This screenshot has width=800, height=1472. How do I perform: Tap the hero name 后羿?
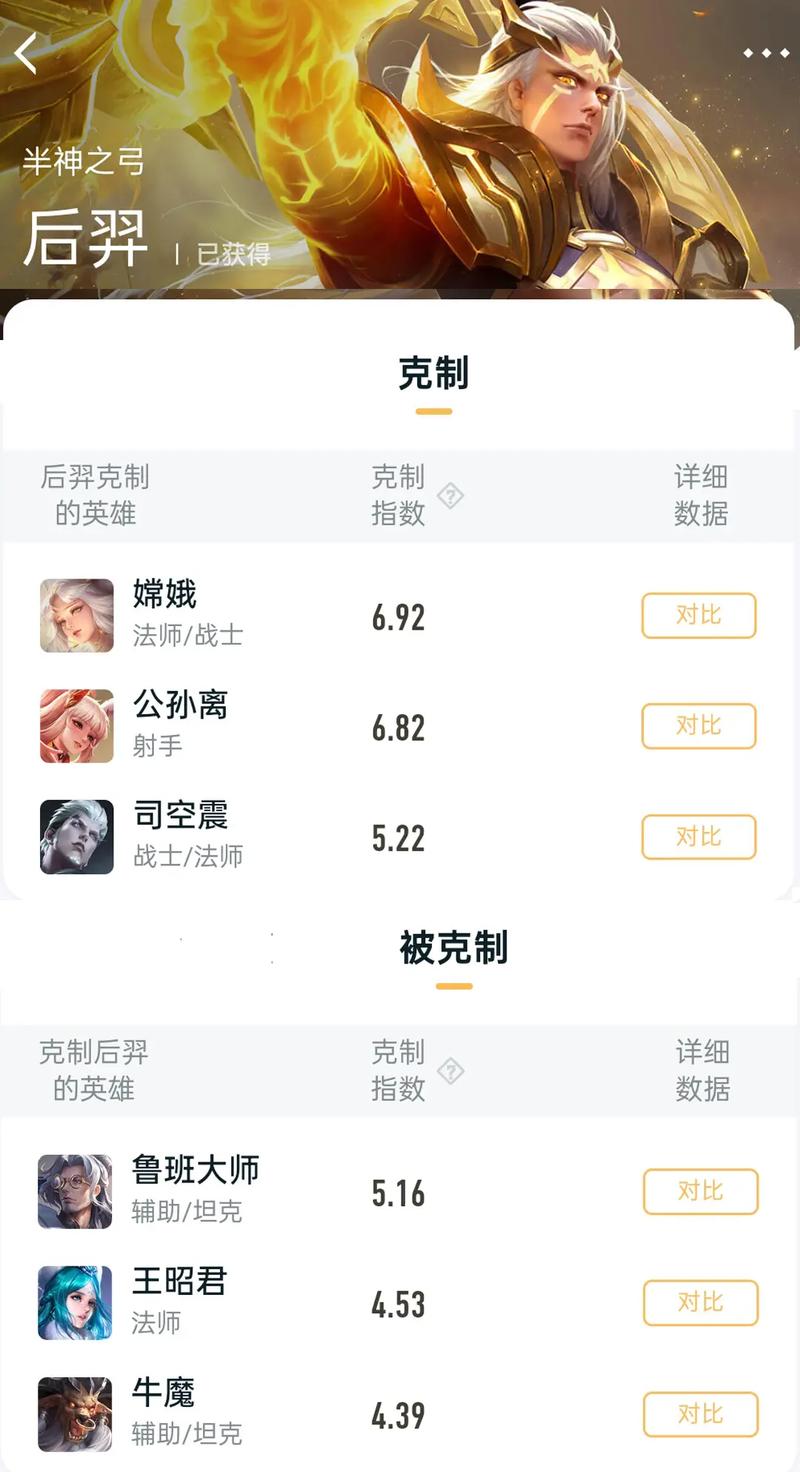point(83,235)
